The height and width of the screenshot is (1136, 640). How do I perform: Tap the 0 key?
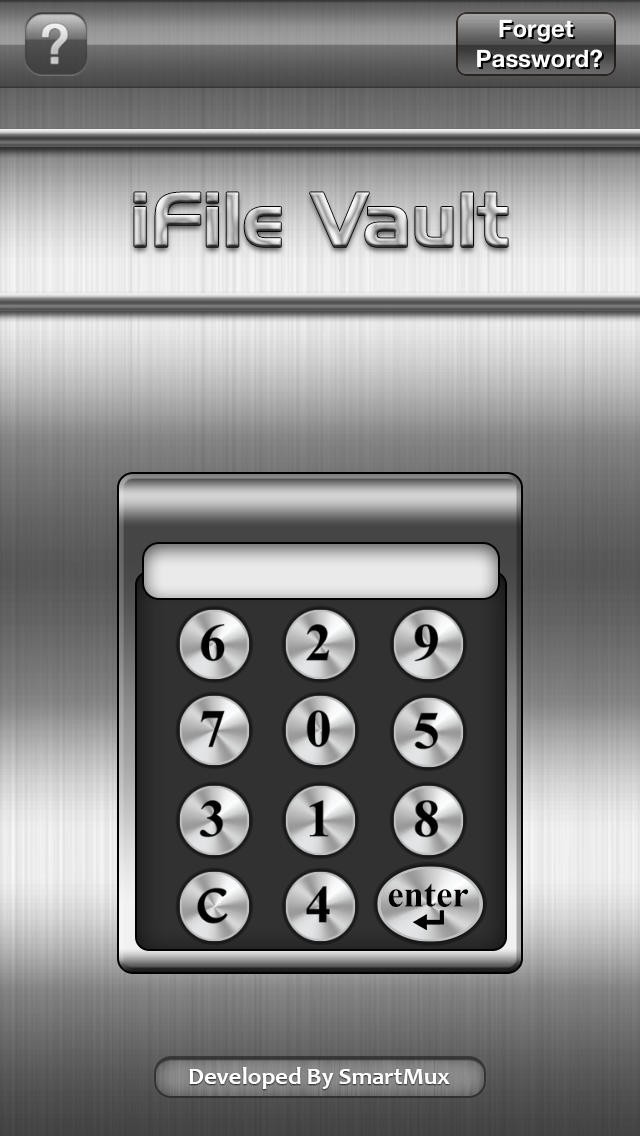pyautogui.click(x=320, y=732)
